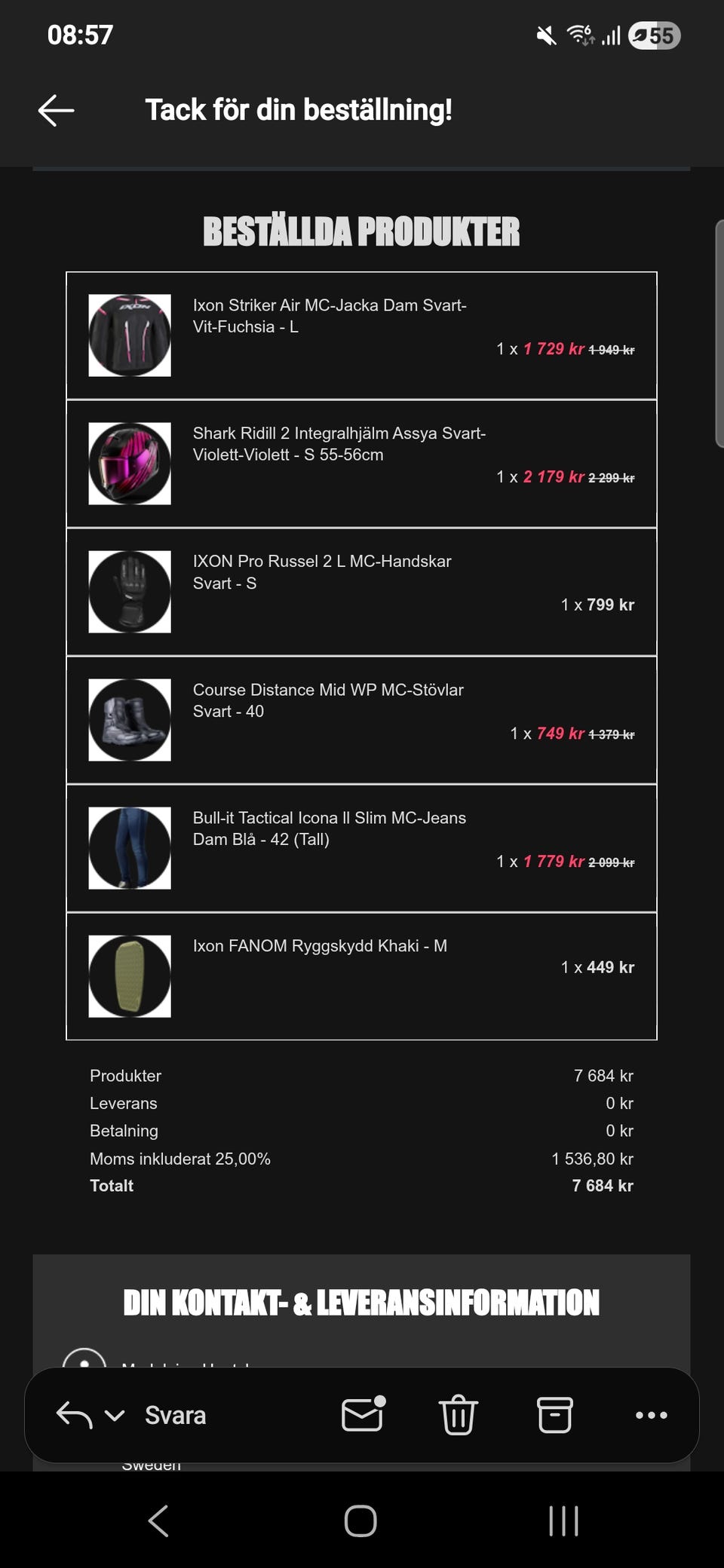This screenshot has height=1568, width=724.
Task: Open Course Distance Mid WP boots image
Action: [130, 720]
